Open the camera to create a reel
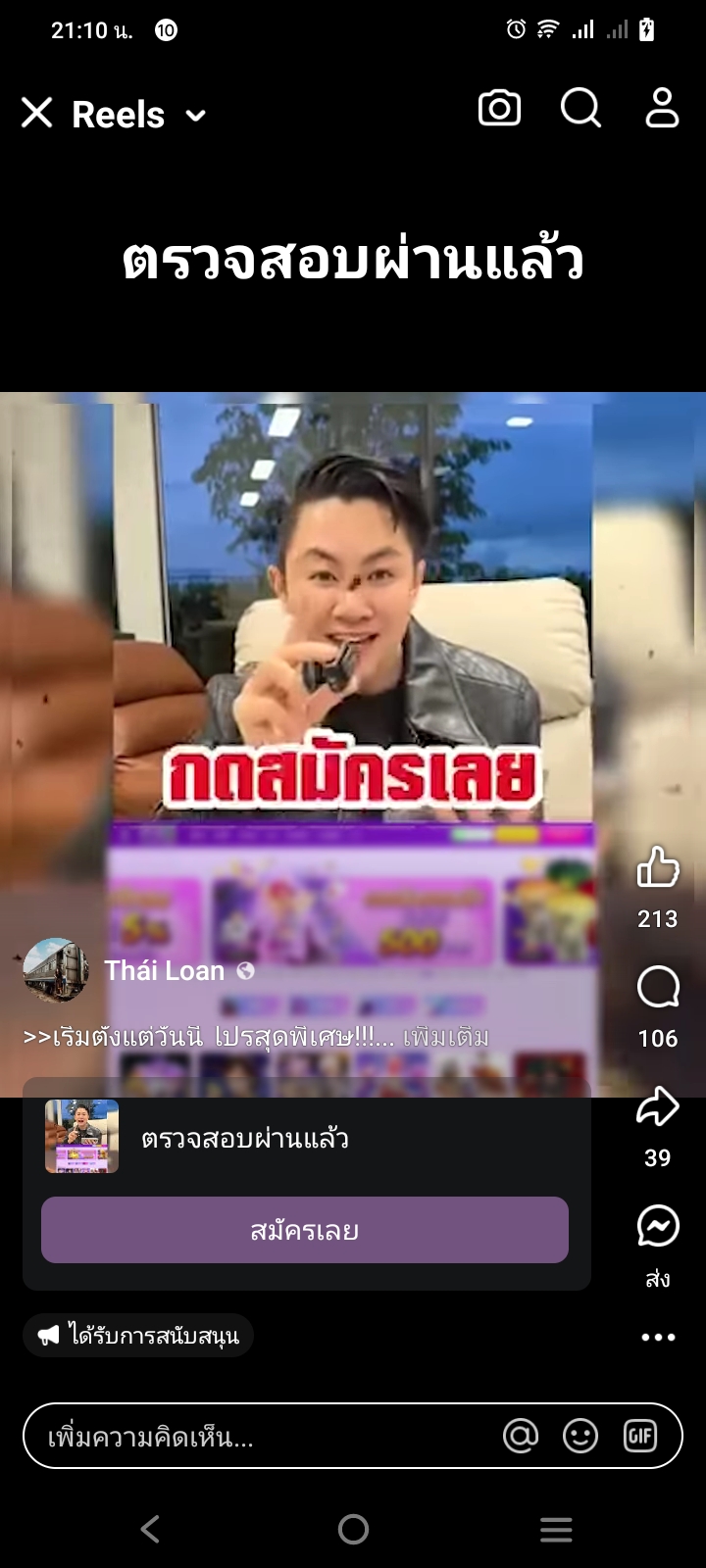 coord(499,109)
